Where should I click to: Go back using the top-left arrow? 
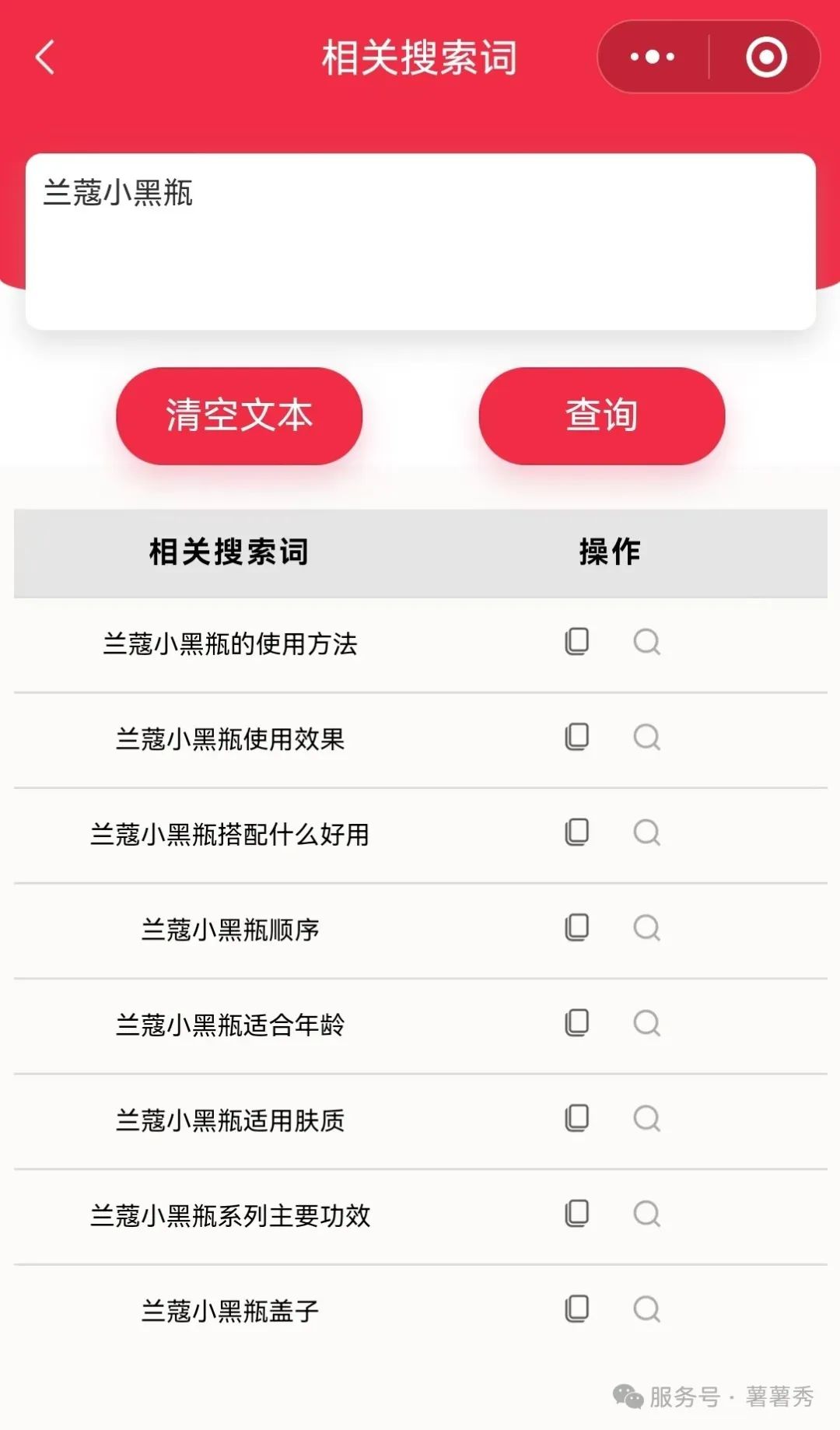click(45, 58)
